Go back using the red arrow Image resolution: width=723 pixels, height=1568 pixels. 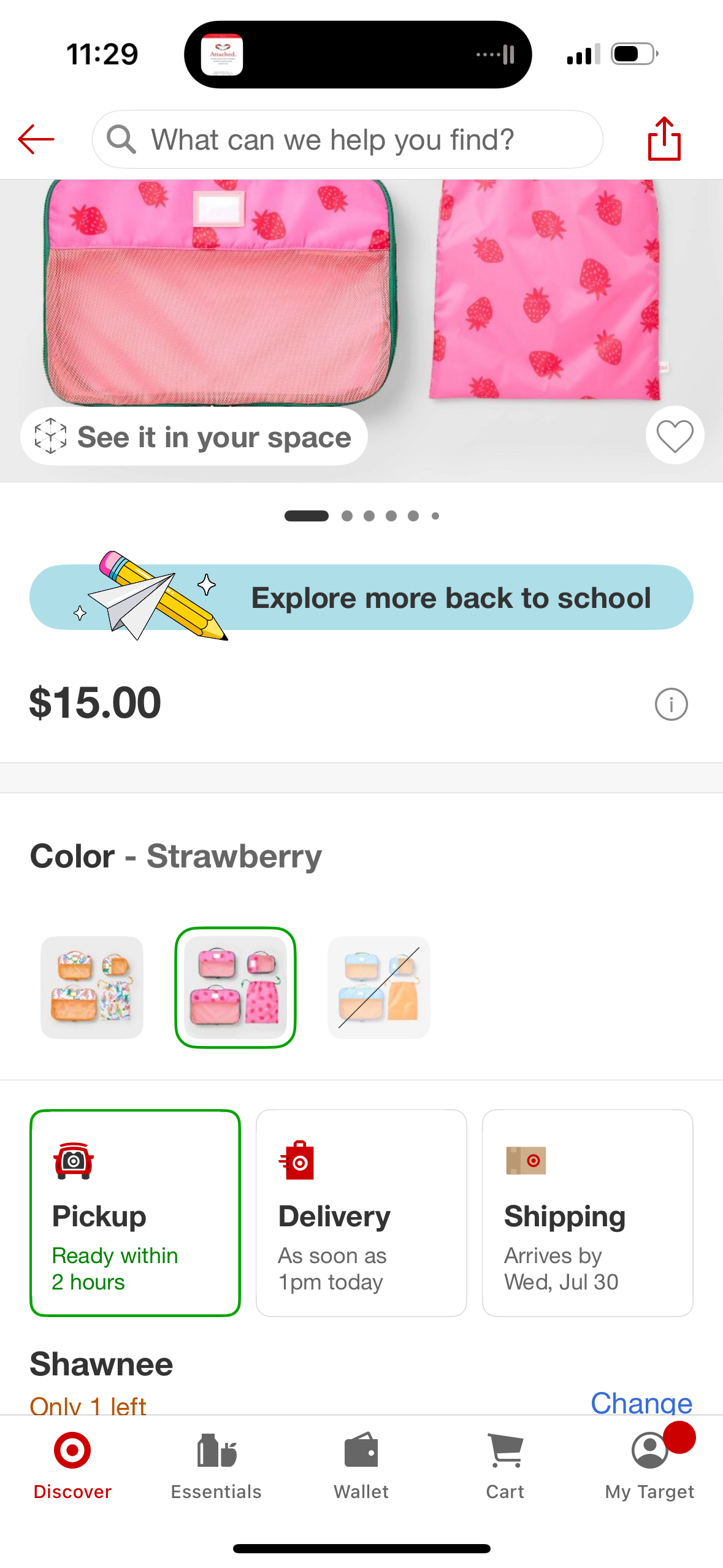(x=37, y=140)
